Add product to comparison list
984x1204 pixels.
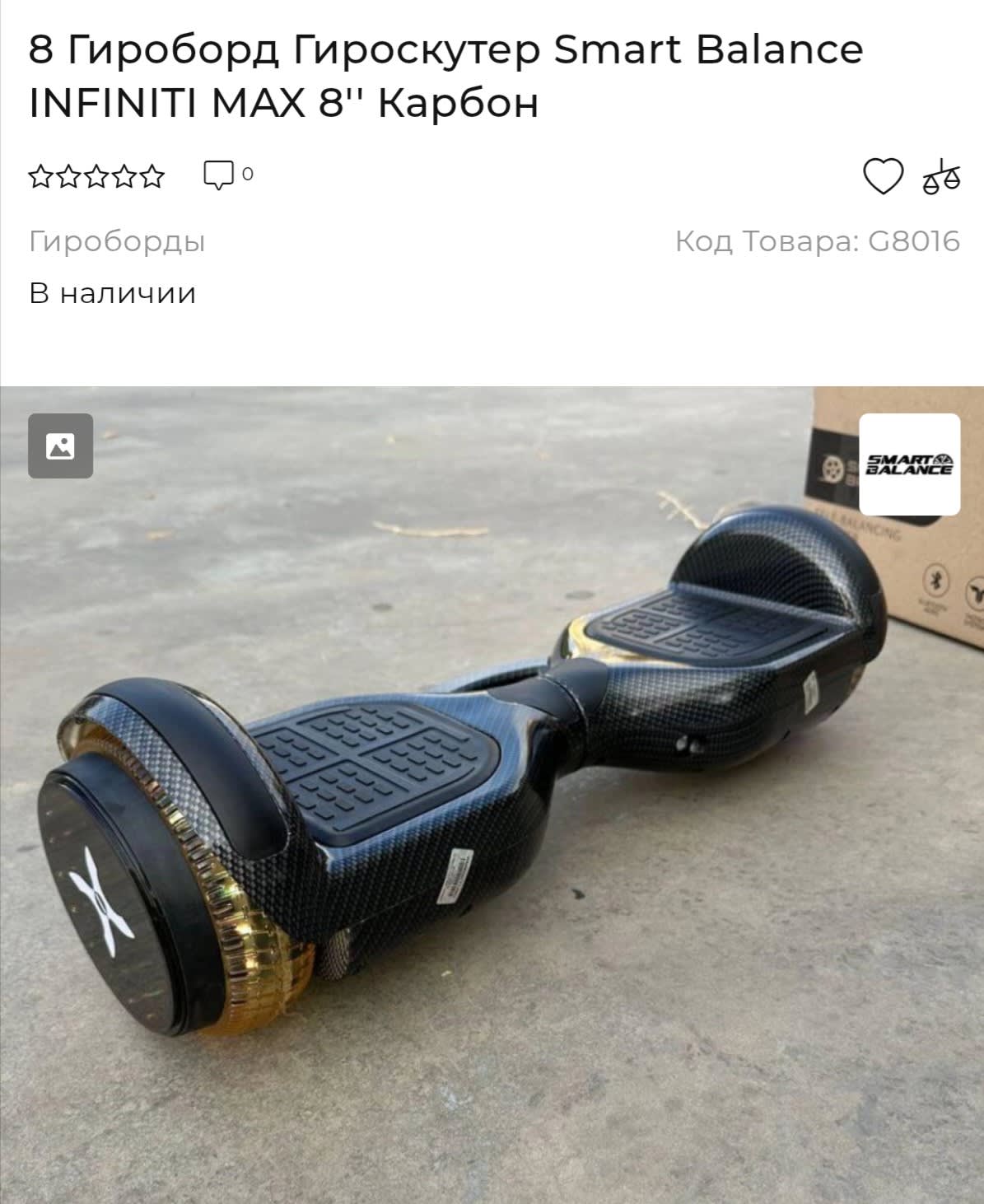click(x=941, y=175)
